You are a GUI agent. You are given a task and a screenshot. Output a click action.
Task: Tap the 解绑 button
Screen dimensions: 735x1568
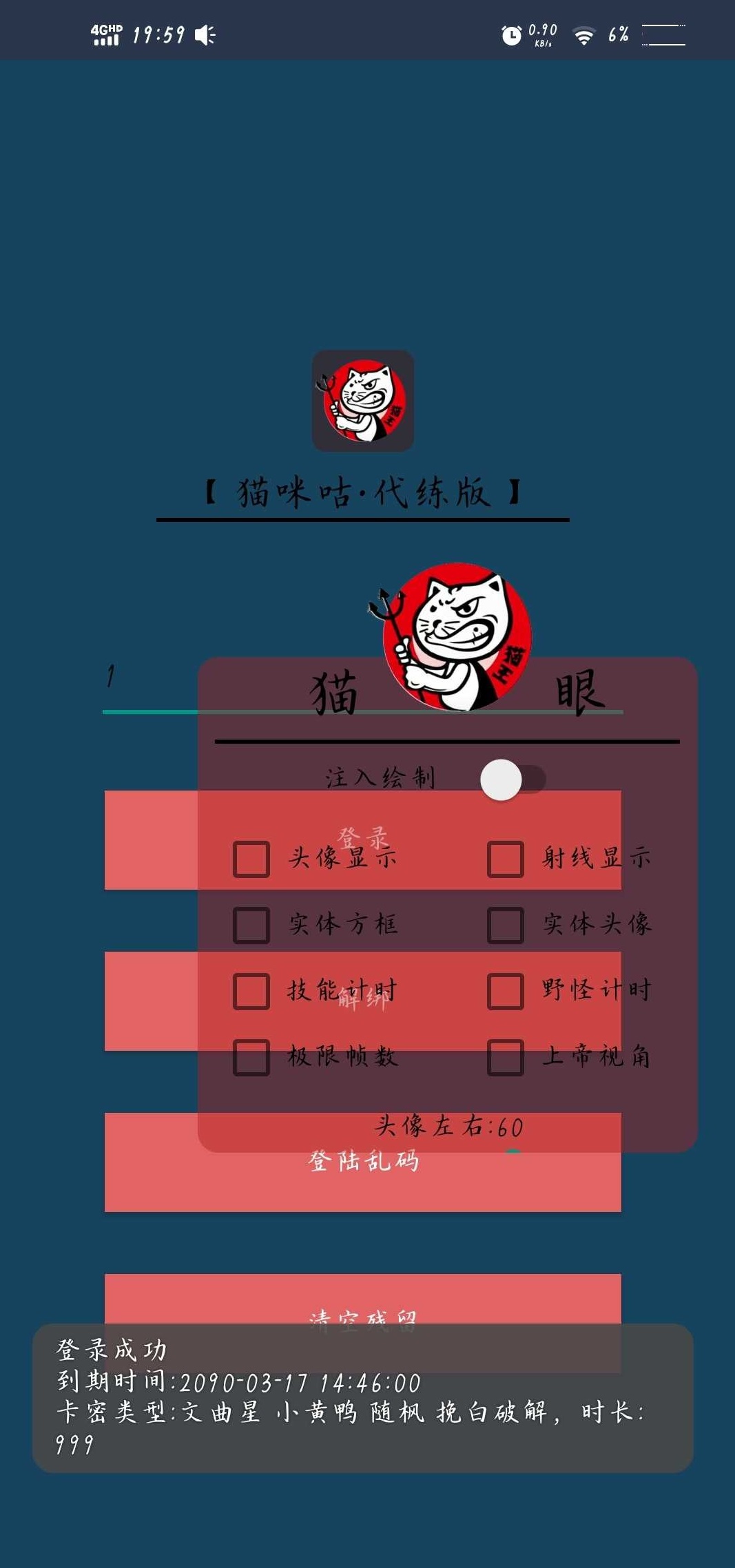(x=150, y=1001)
